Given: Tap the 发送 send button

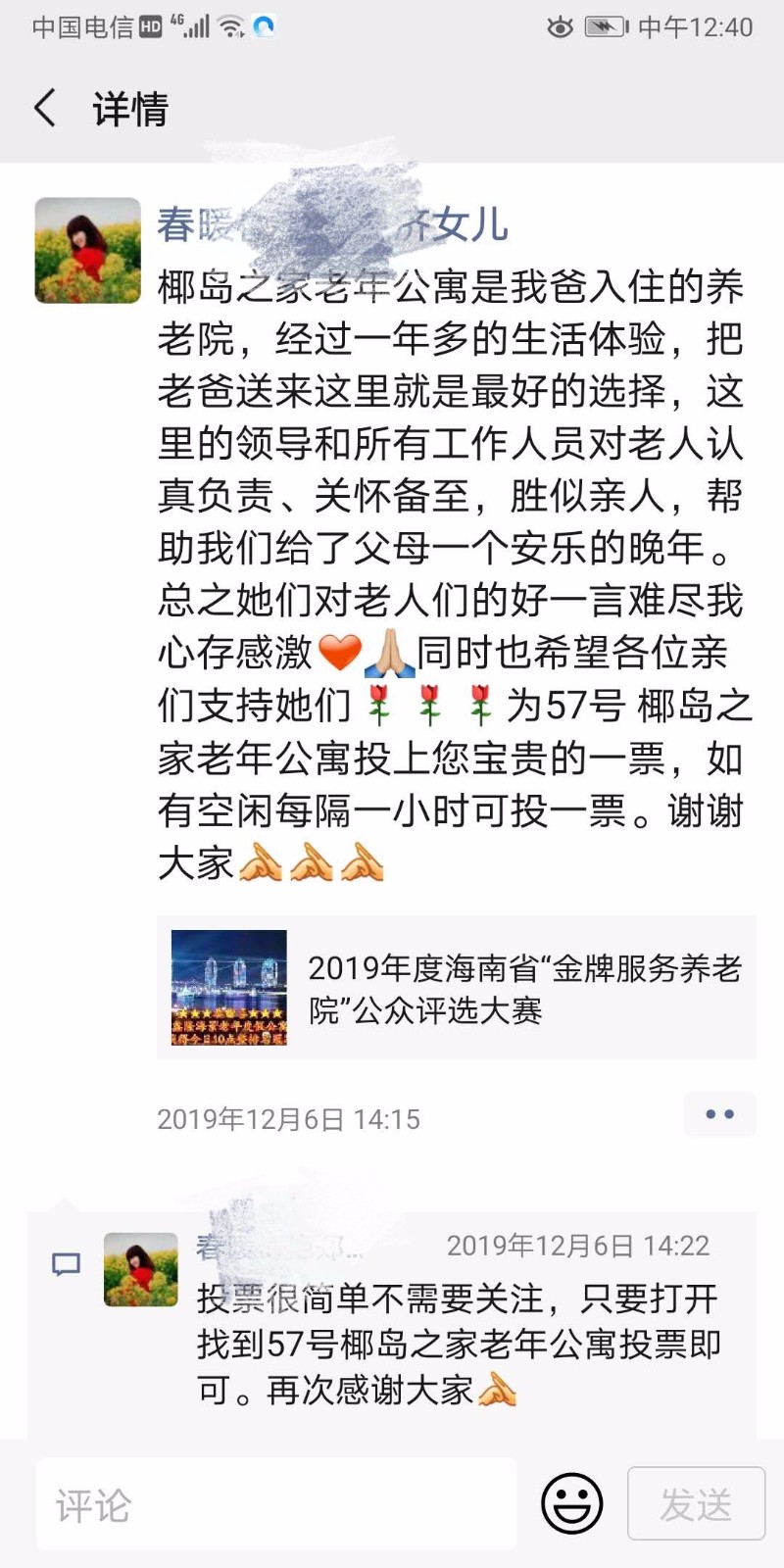Looking at the screenshot, I should [x=696, y=1502].
